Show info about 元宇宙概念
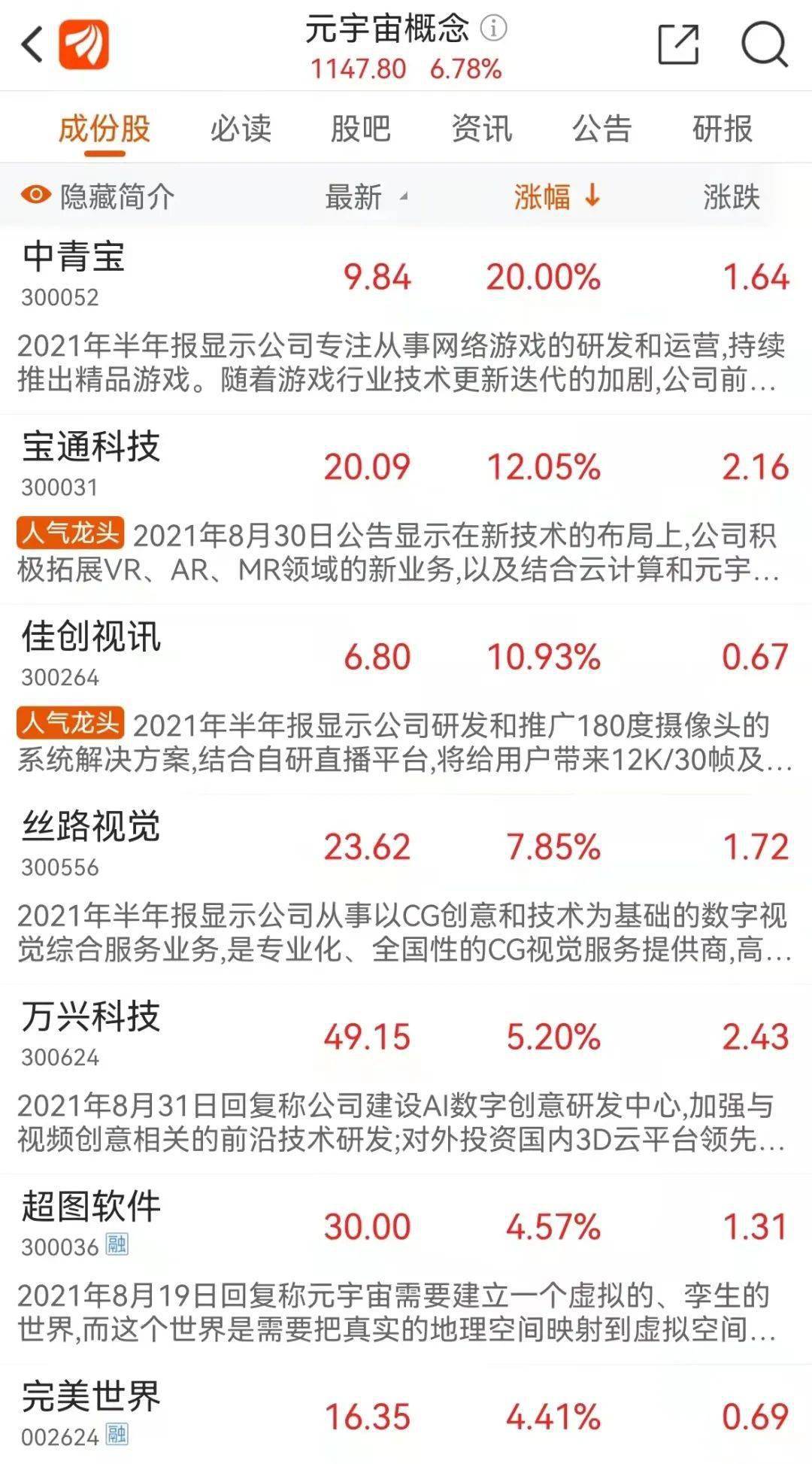 [494, 29]
